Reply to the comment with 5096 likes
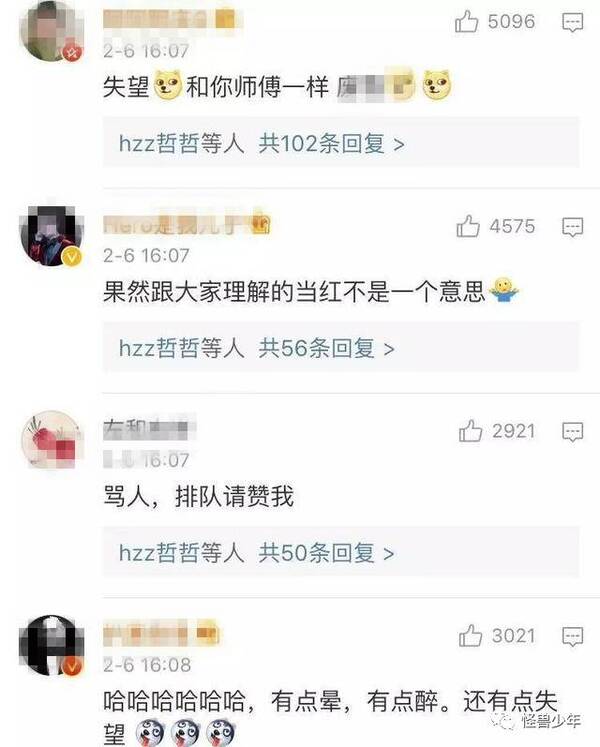 click(572, 21)
